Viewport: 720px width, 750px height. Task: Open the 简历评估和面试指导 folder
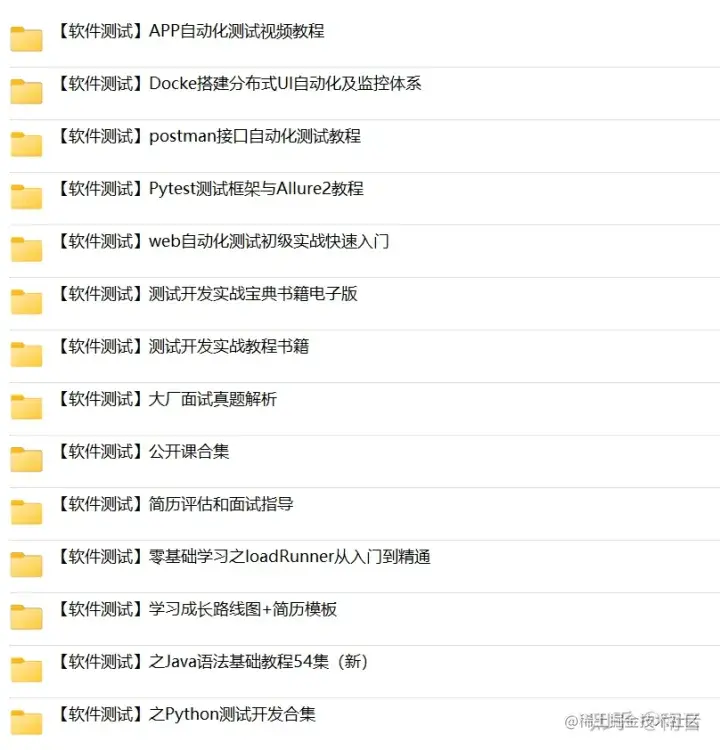[x=175, y=504]
